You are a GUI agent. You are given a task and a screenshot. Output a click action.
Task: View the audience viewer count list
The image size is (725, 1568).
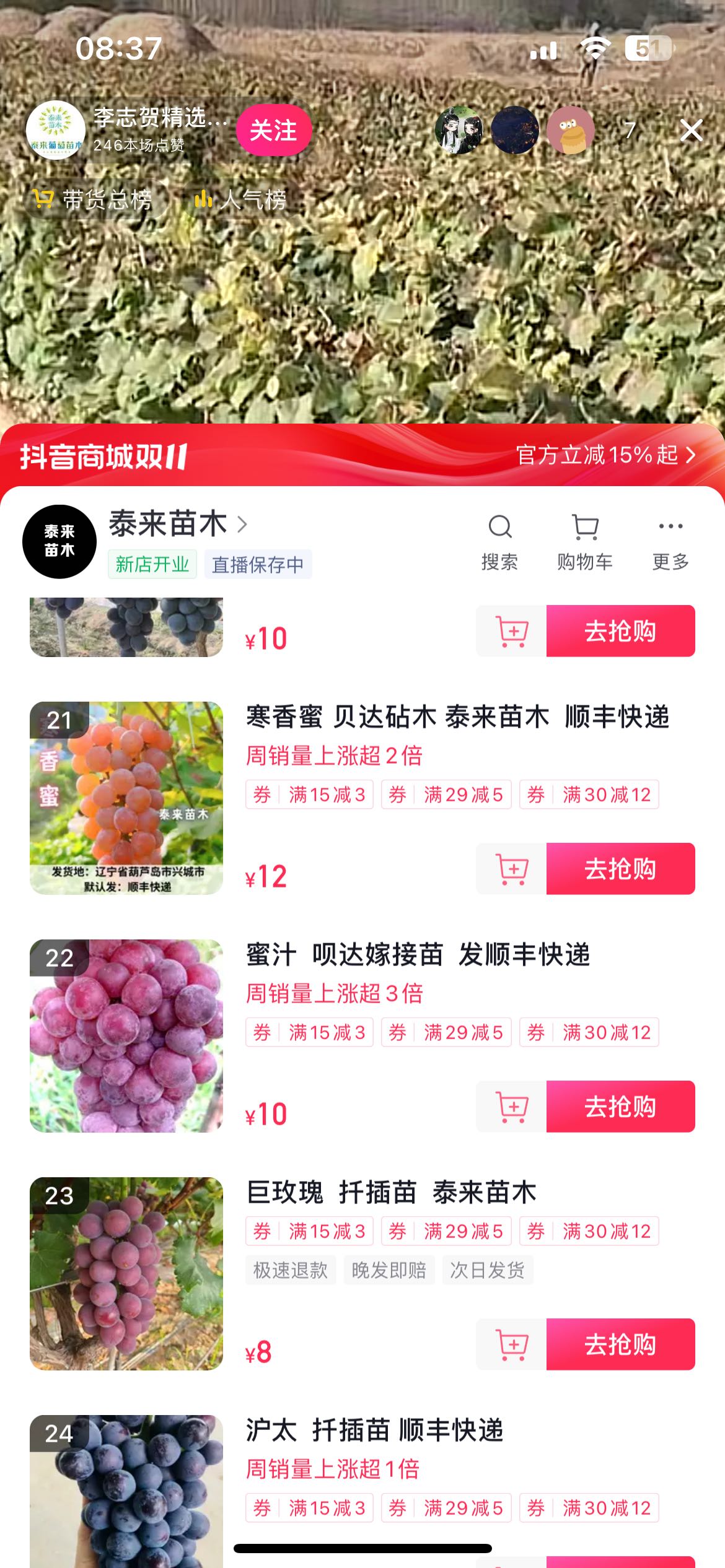point(630,130)
